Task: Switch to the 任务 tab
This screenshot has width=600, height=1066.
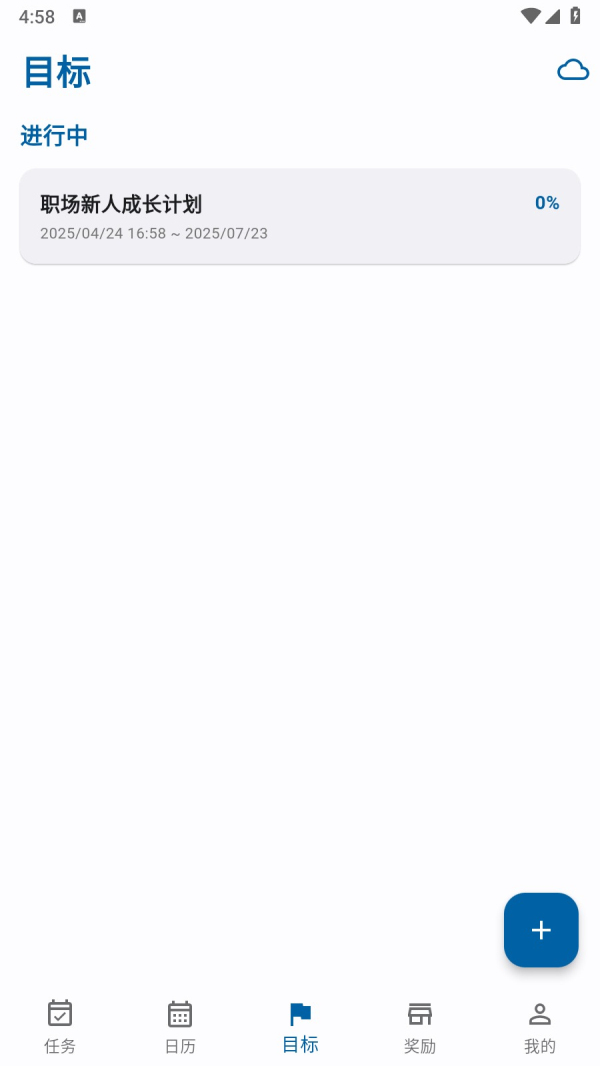Action: coord(60,1026)
